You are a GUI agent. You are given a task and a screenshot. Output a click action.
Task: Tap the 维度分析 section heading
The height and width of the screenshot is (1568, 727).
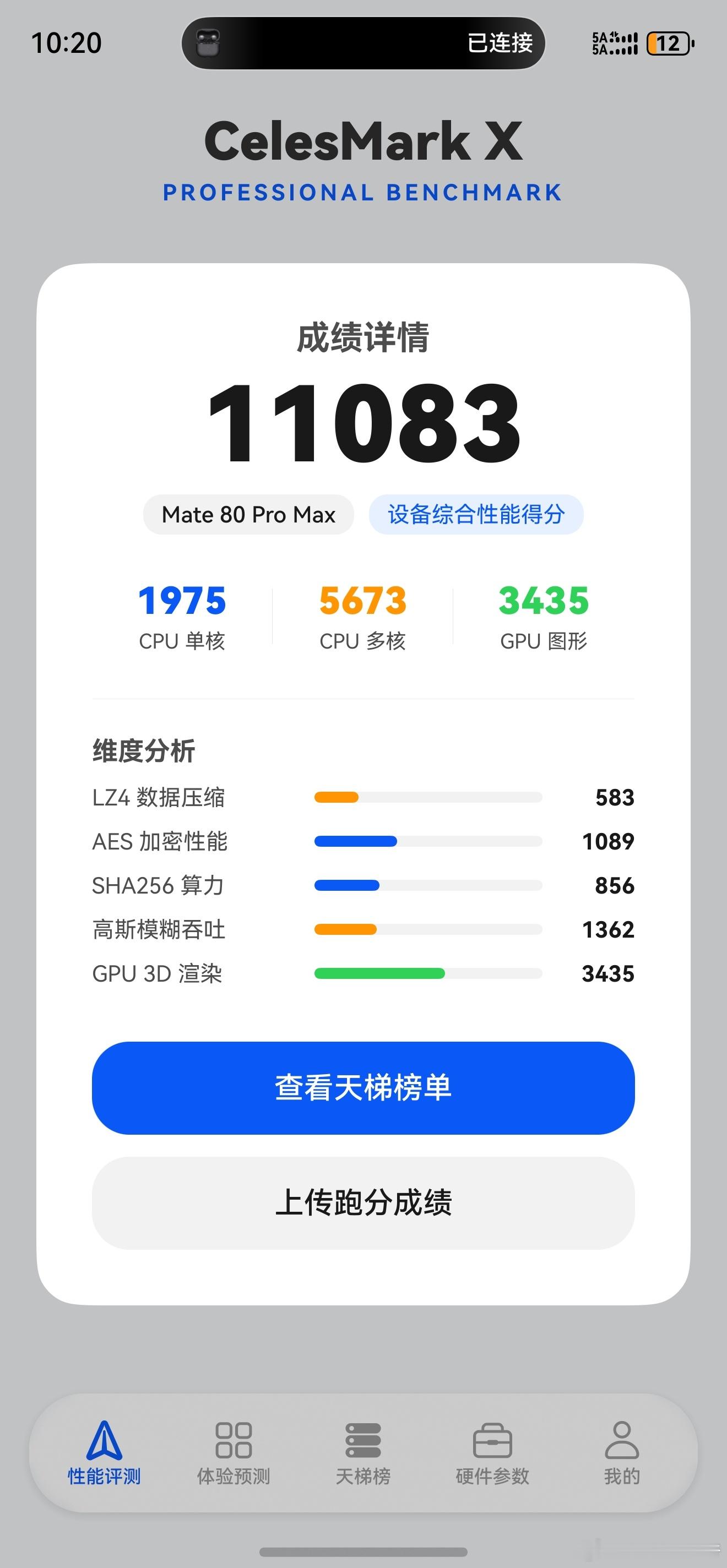click(144, 752)
